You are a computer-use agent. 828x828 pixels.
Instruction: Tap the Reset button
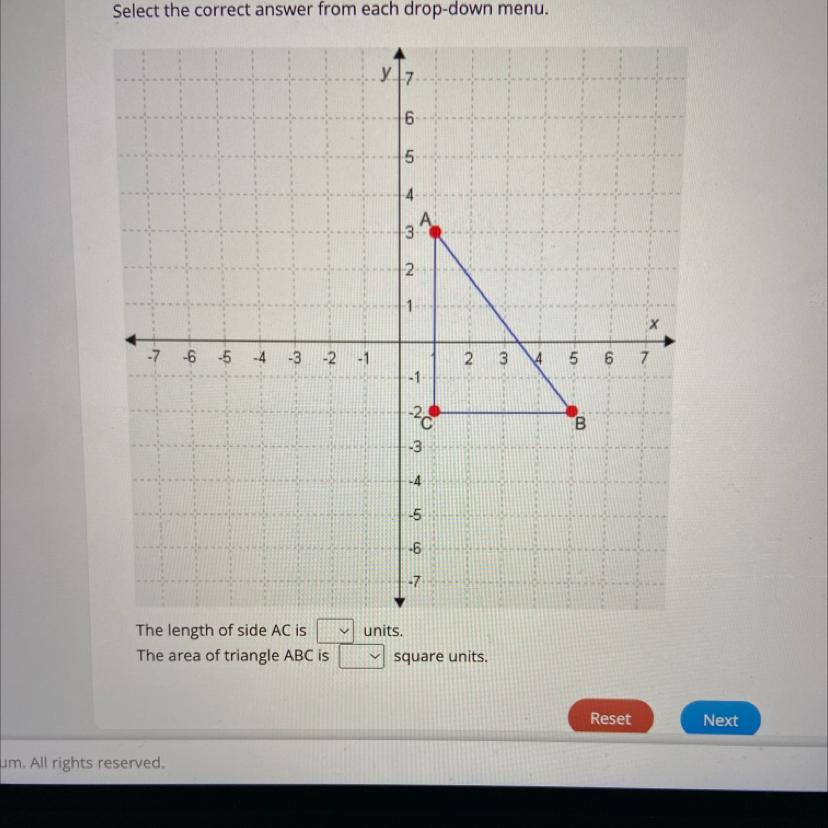[610, 718]
